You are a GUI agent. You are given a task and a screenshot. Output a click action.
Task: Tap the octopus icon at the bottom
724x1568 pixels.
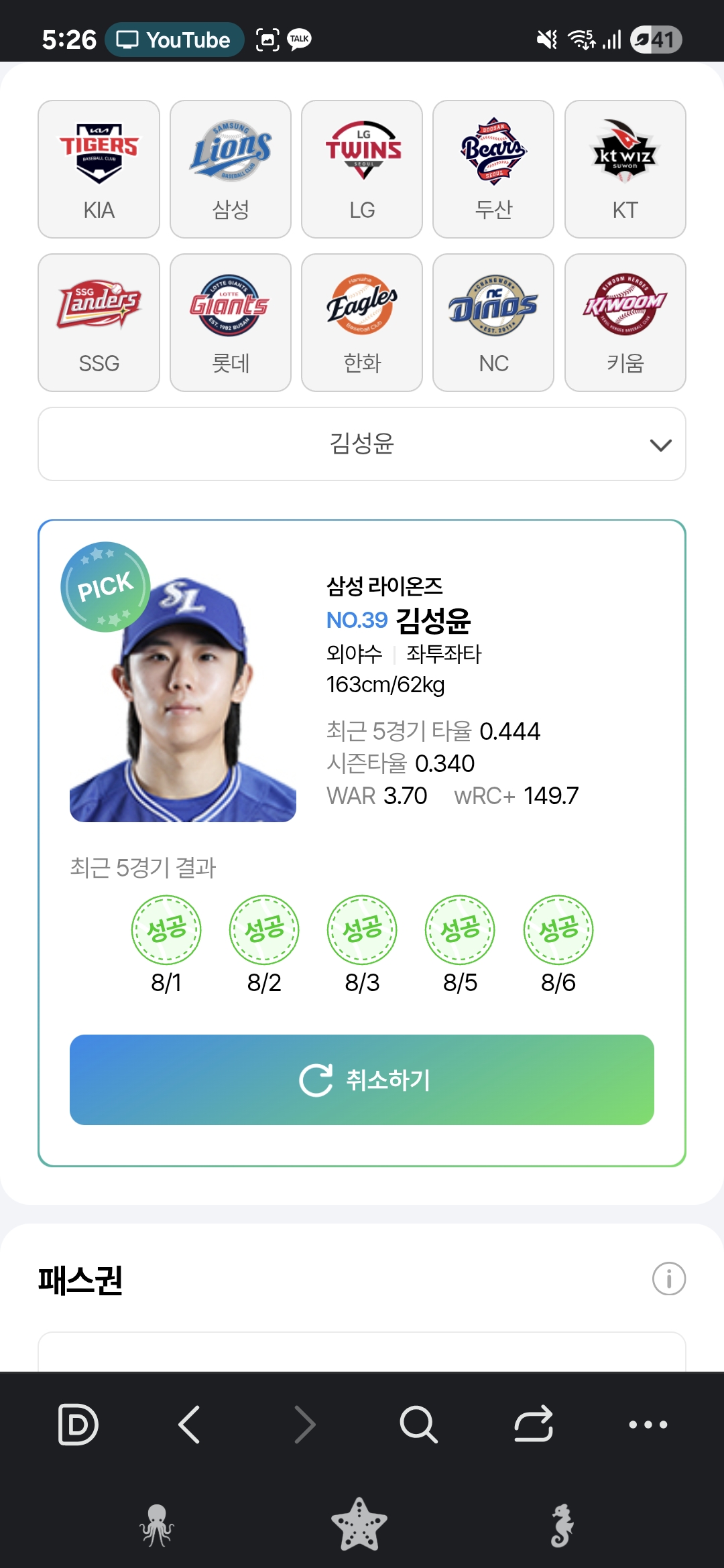157,1525
